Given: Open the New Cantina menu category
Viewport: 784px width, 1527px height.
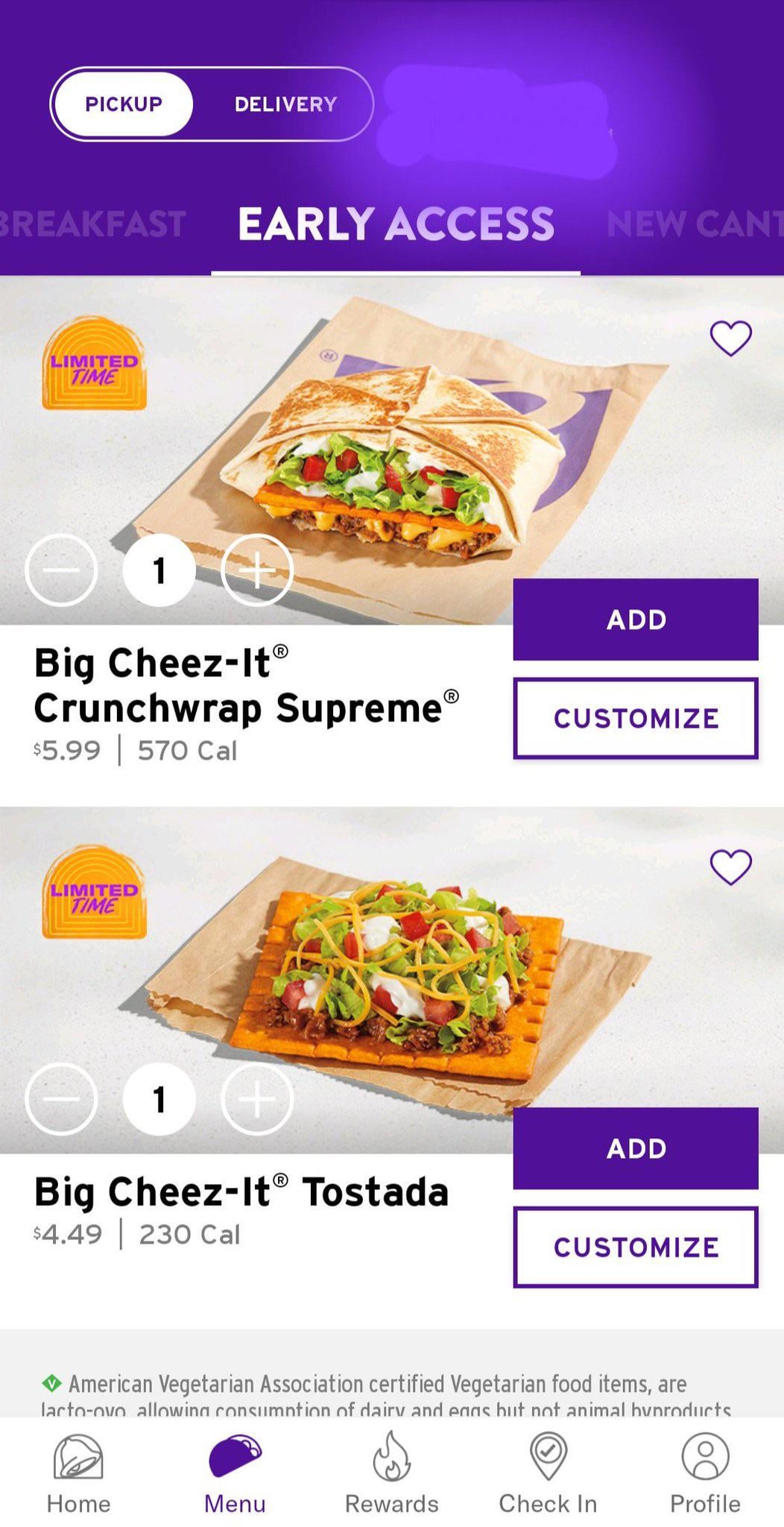Looking at the screenshot, I should pyautogui.click(x=695, y=224).
